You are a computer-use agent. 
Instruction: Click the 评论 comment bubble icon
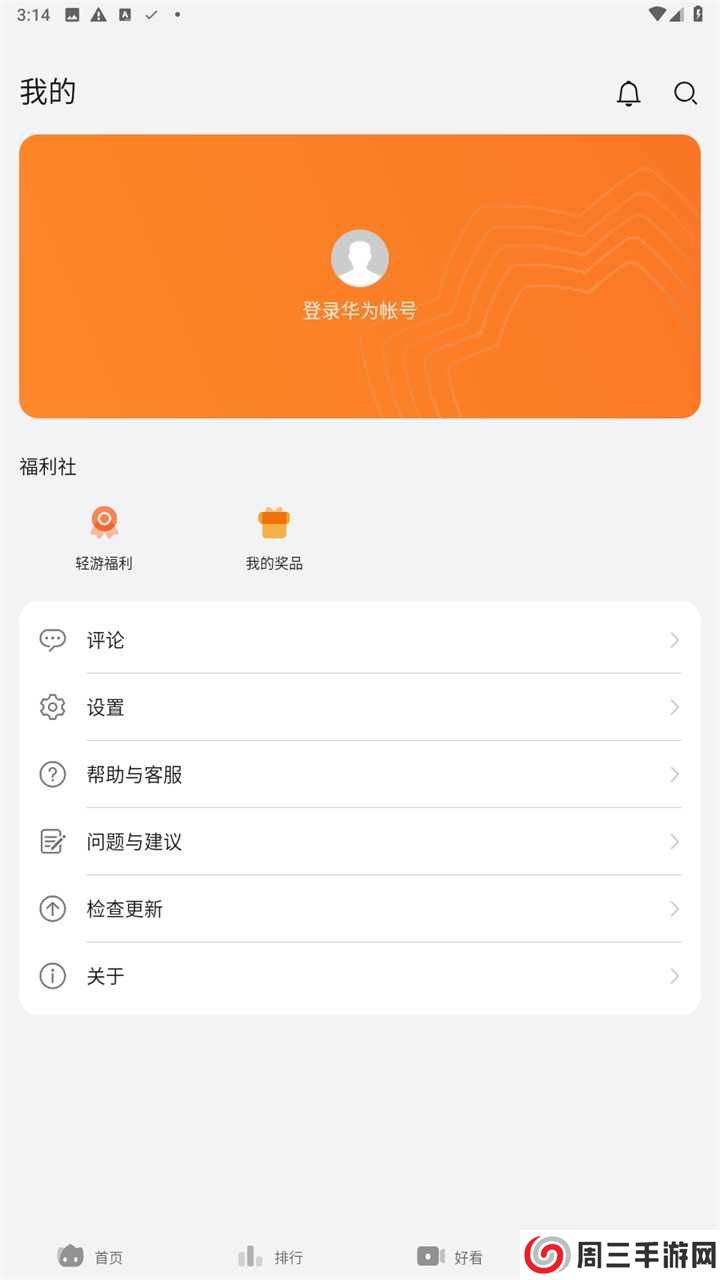(52, 640)
